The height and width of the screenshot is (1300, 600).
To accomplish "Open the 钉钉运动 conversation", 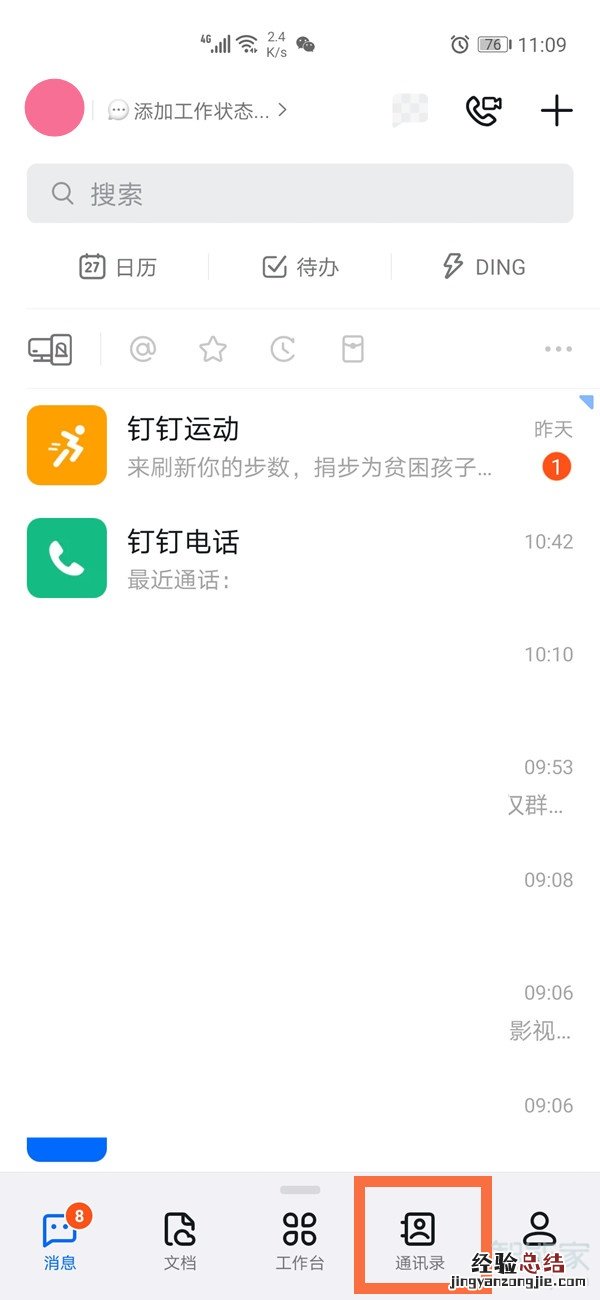I will pos(300,445).
